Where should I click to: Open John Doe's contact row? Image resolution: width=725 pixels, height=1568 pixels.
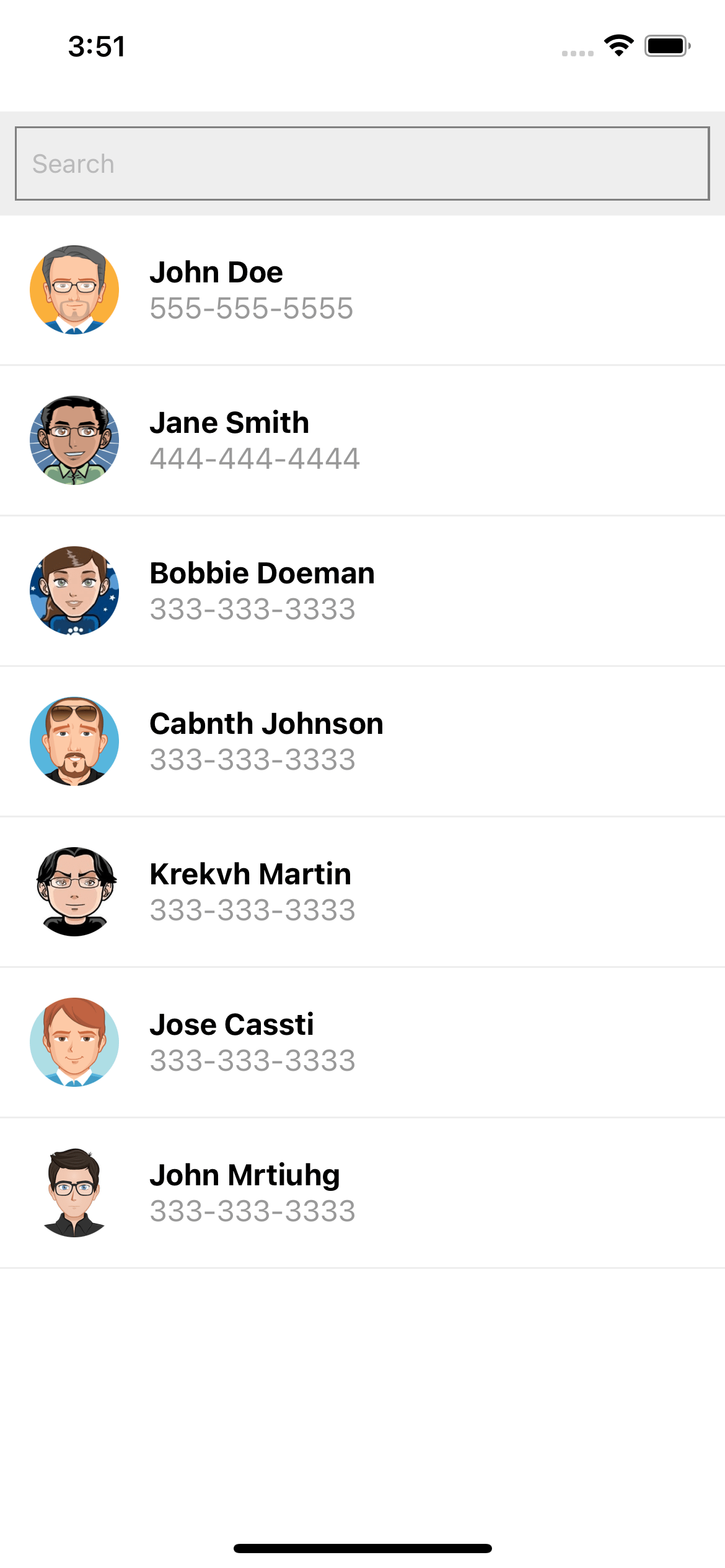coord(362,290)
